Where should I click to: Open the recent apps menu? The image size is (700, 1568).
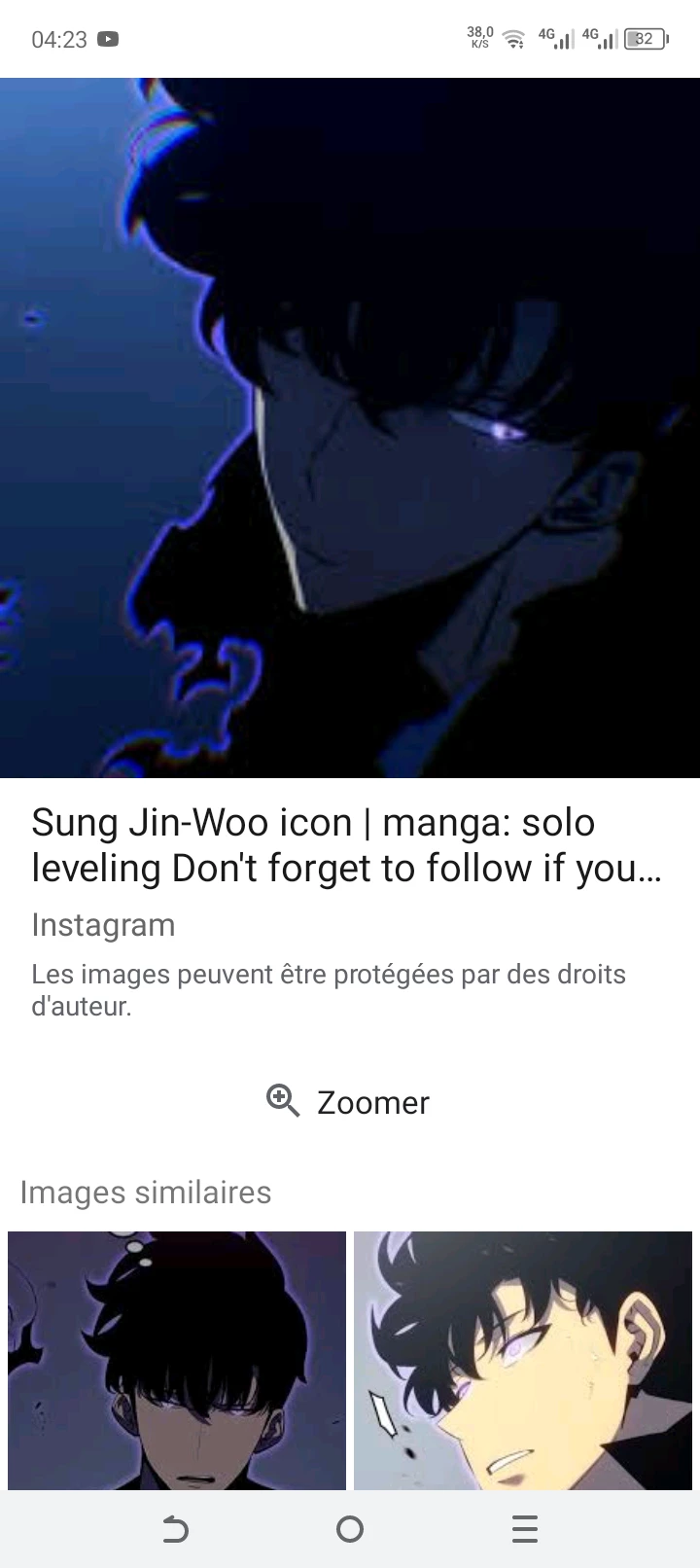click(525, 1529)
